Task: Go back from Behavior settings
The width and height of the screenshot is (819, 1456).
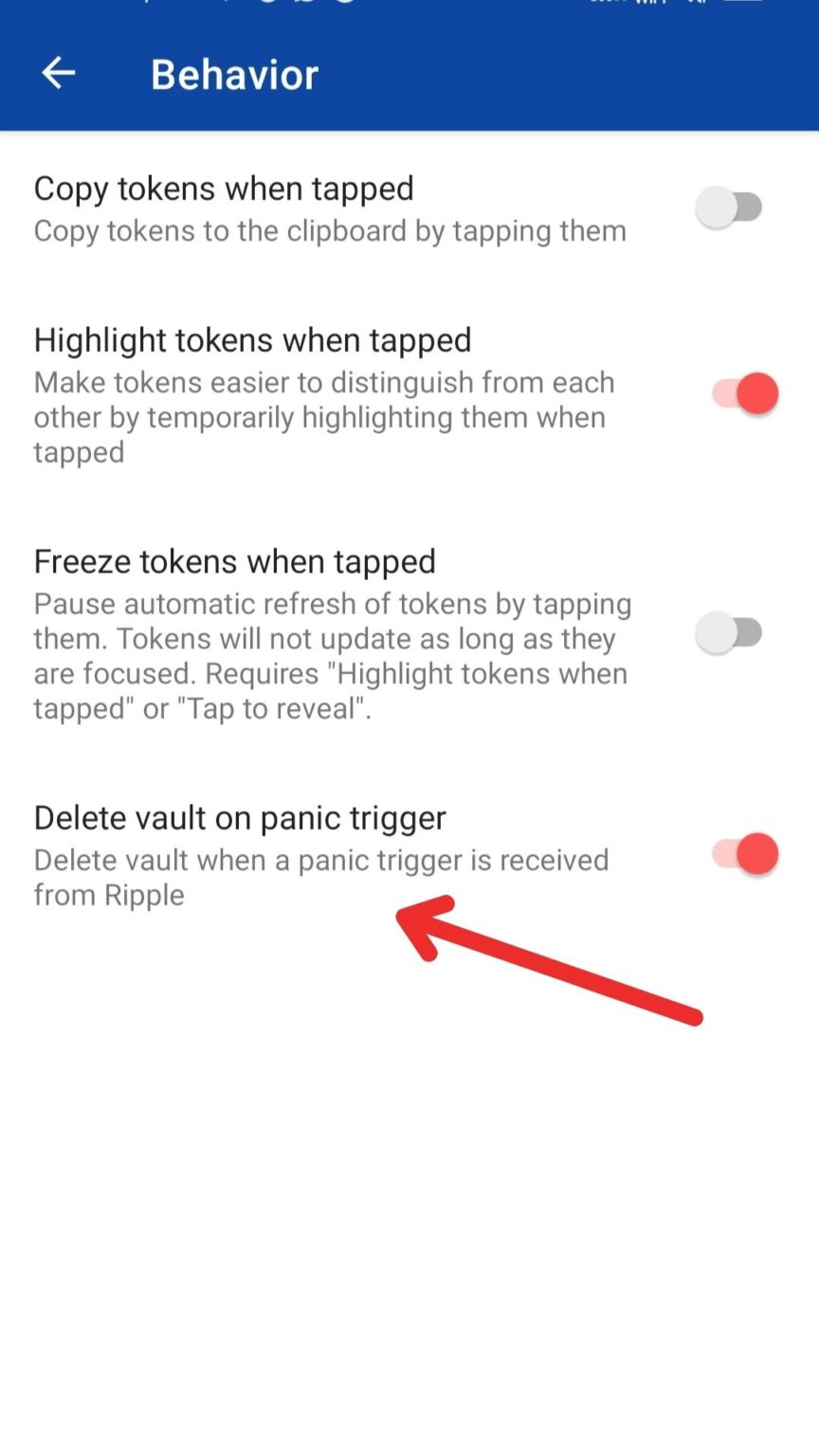Action: [59, 73]
